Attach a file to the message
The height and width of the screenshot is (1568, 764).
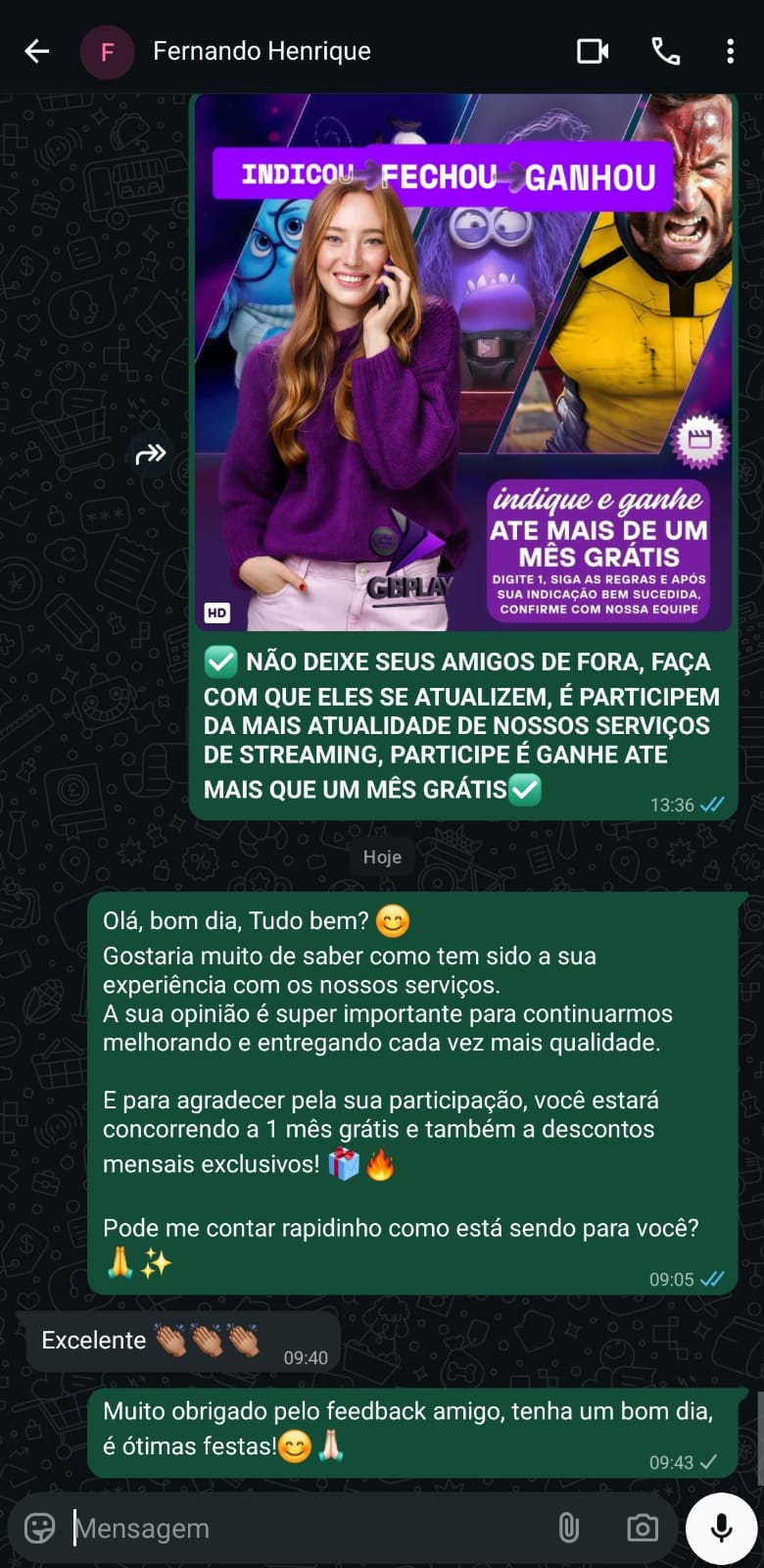pyautogui.click(x=568, y=1528)
